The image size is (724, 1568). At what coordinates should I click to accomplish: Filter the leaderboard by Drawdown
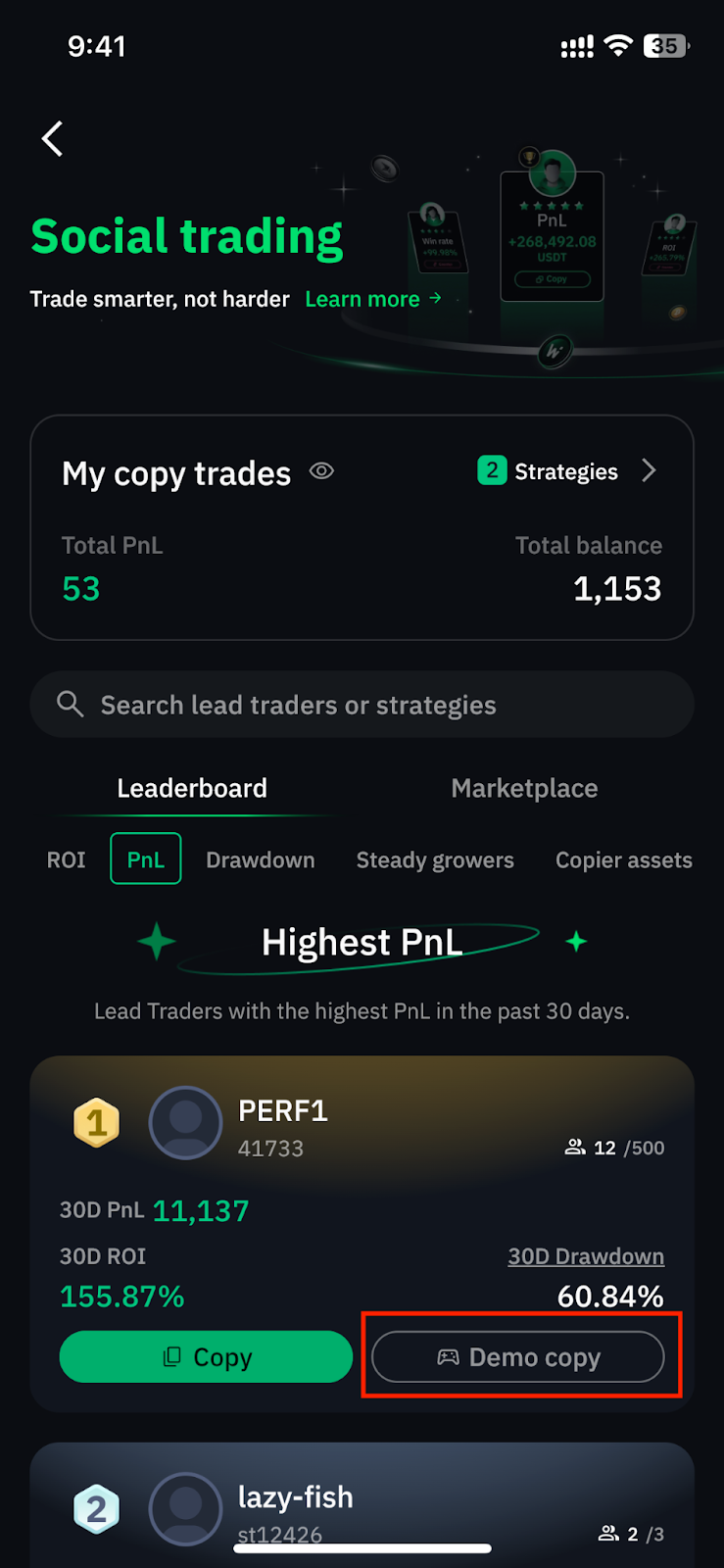click(x=261, y=859)
